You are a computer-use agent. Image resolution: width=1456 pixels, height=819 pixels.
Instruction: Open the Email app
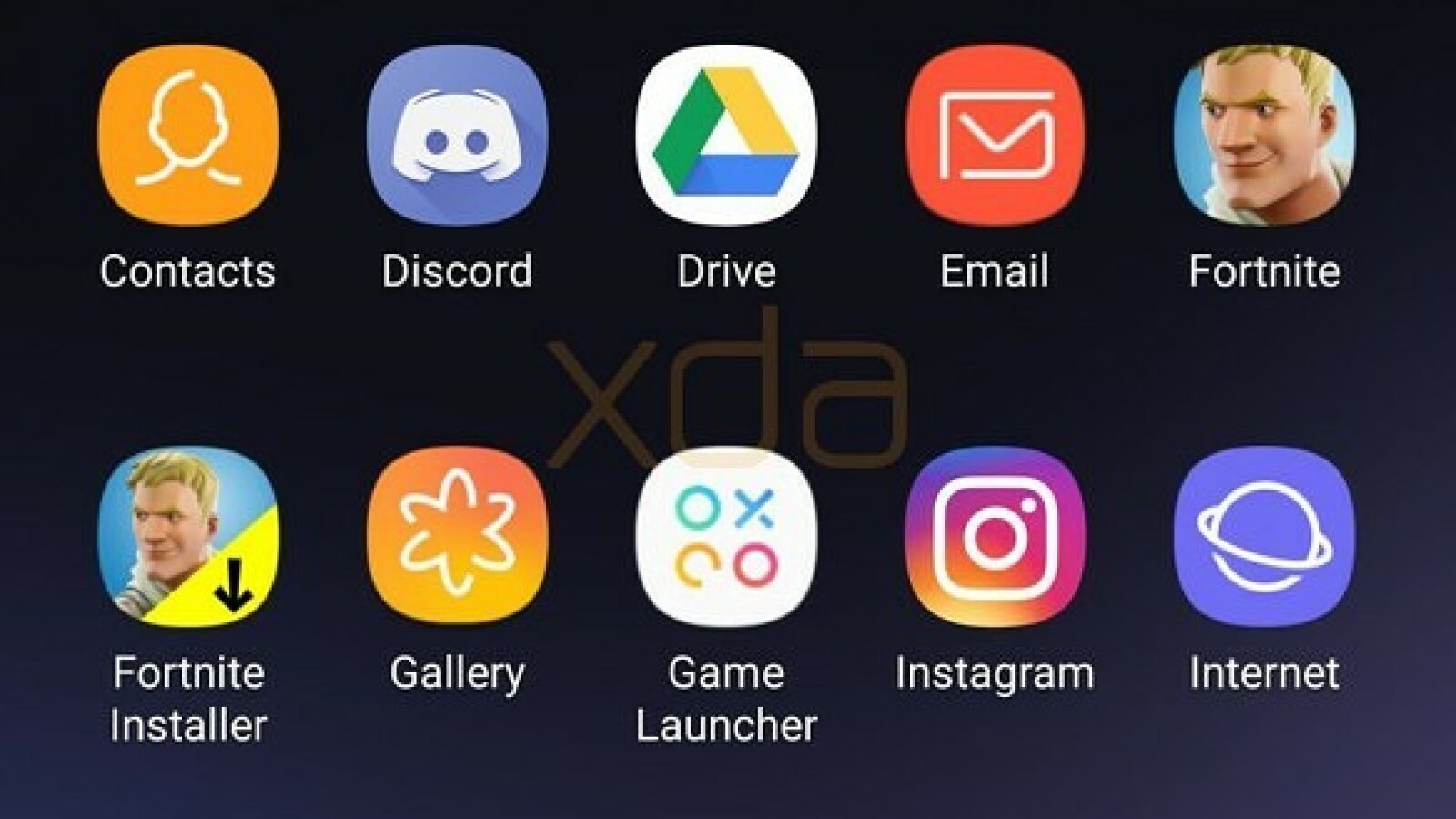coord(995,135)
